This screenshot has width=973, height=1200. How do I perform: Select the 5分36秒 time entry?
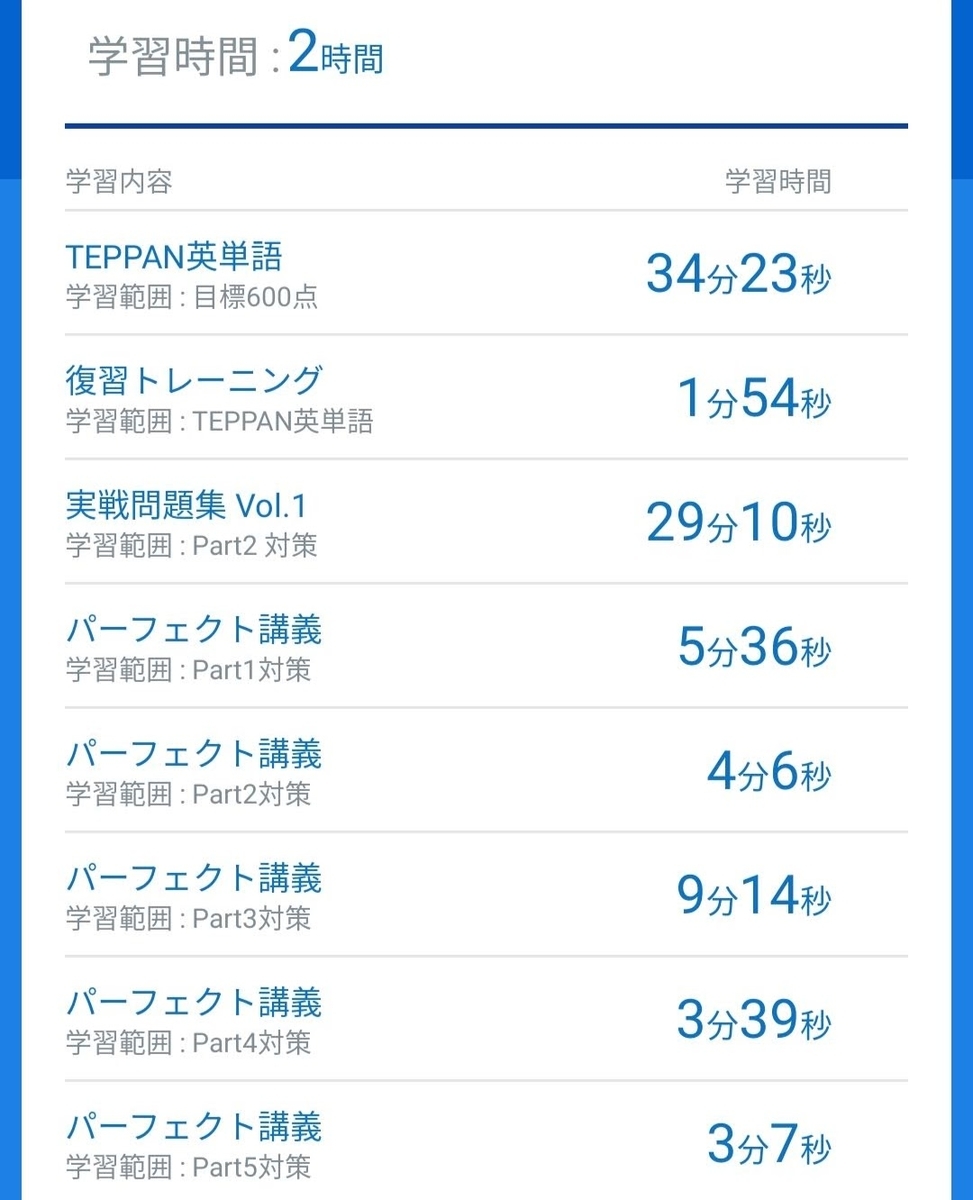pos(755,651)
